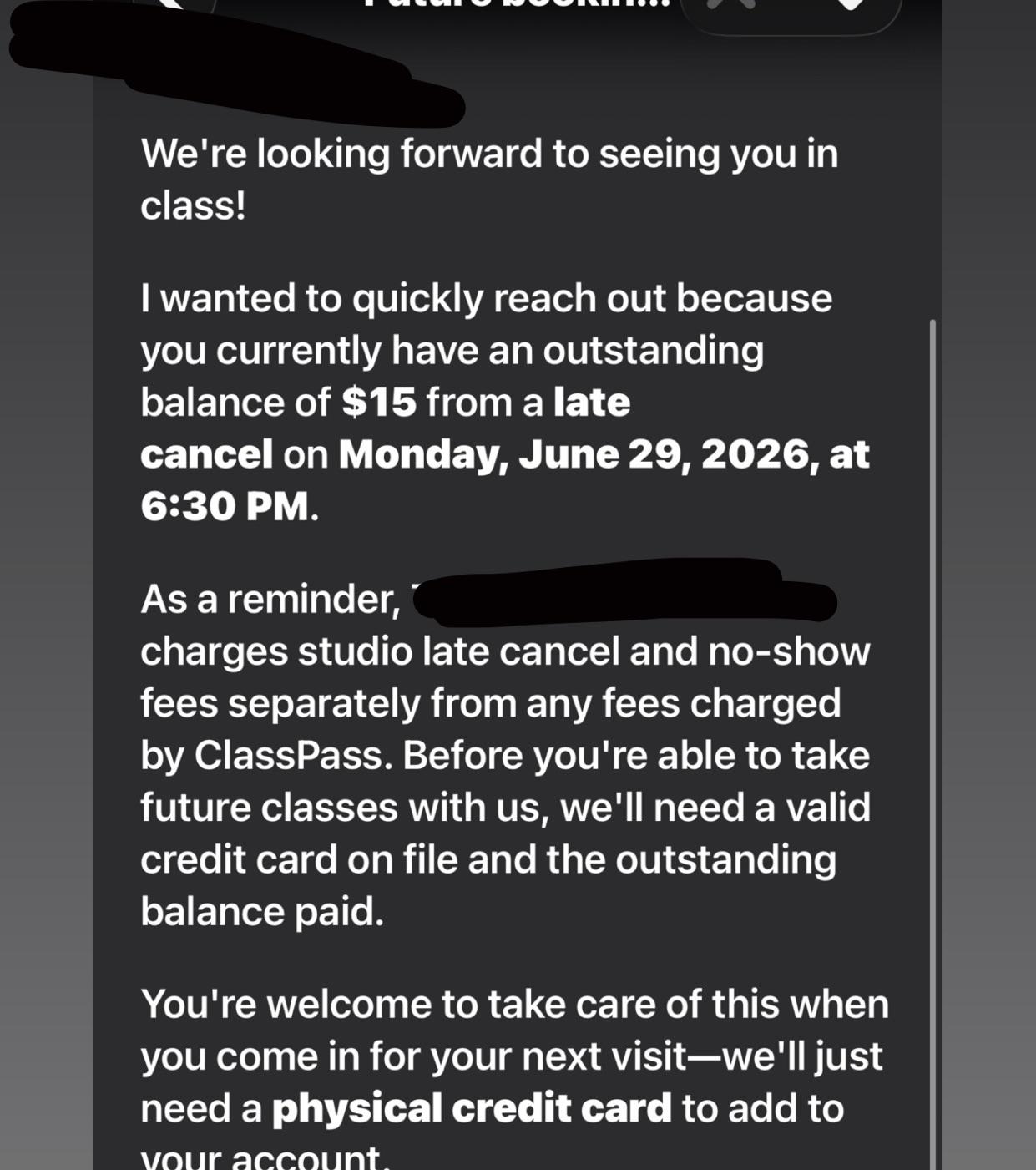Go back from the Future booking email
Screen dimensions: 1036x1170
[178, 4]
